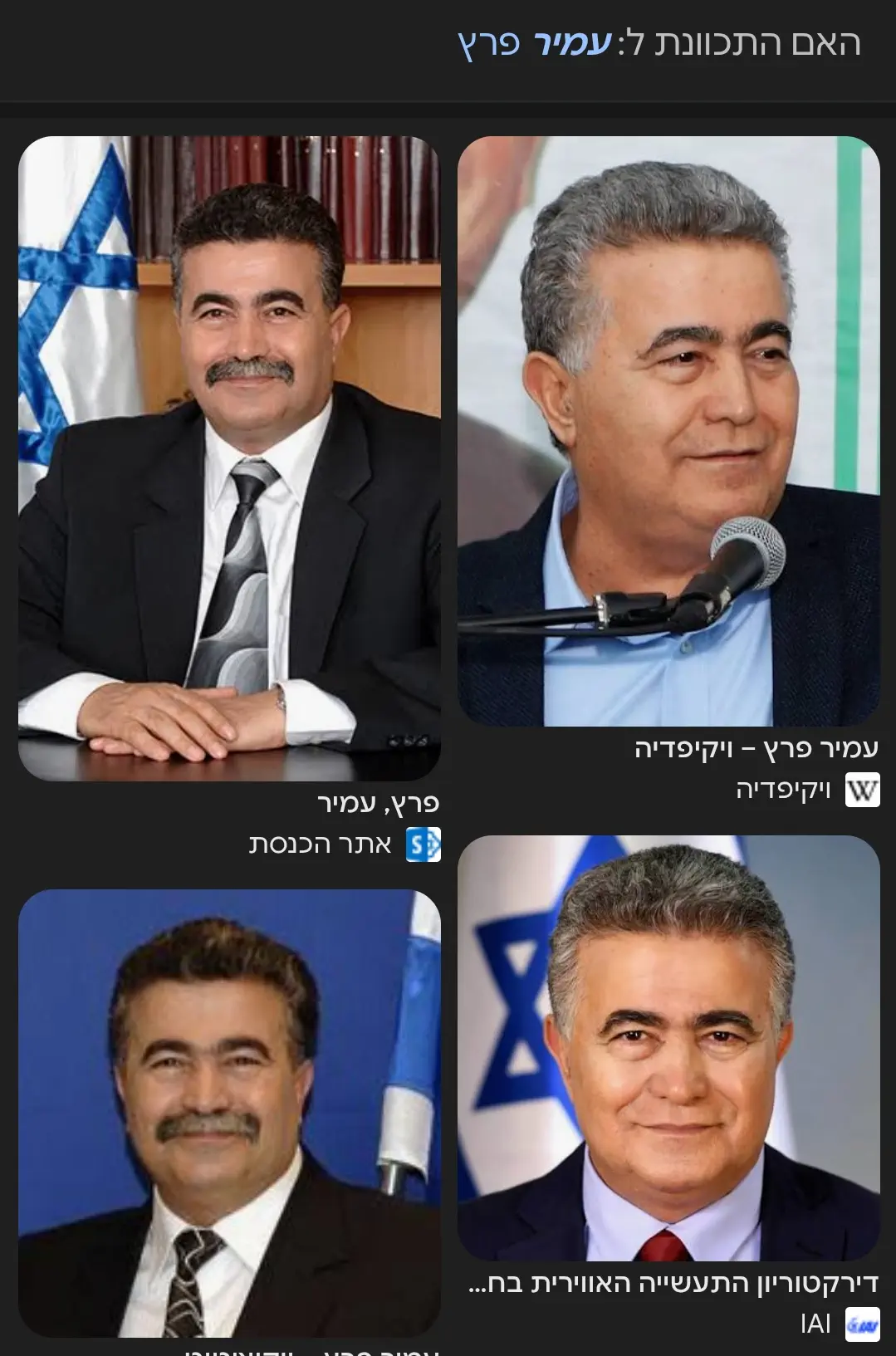Open the Knesset site image result פרץ, עמיר
The image size is (896, 1356).
click(x=229, y=458)
